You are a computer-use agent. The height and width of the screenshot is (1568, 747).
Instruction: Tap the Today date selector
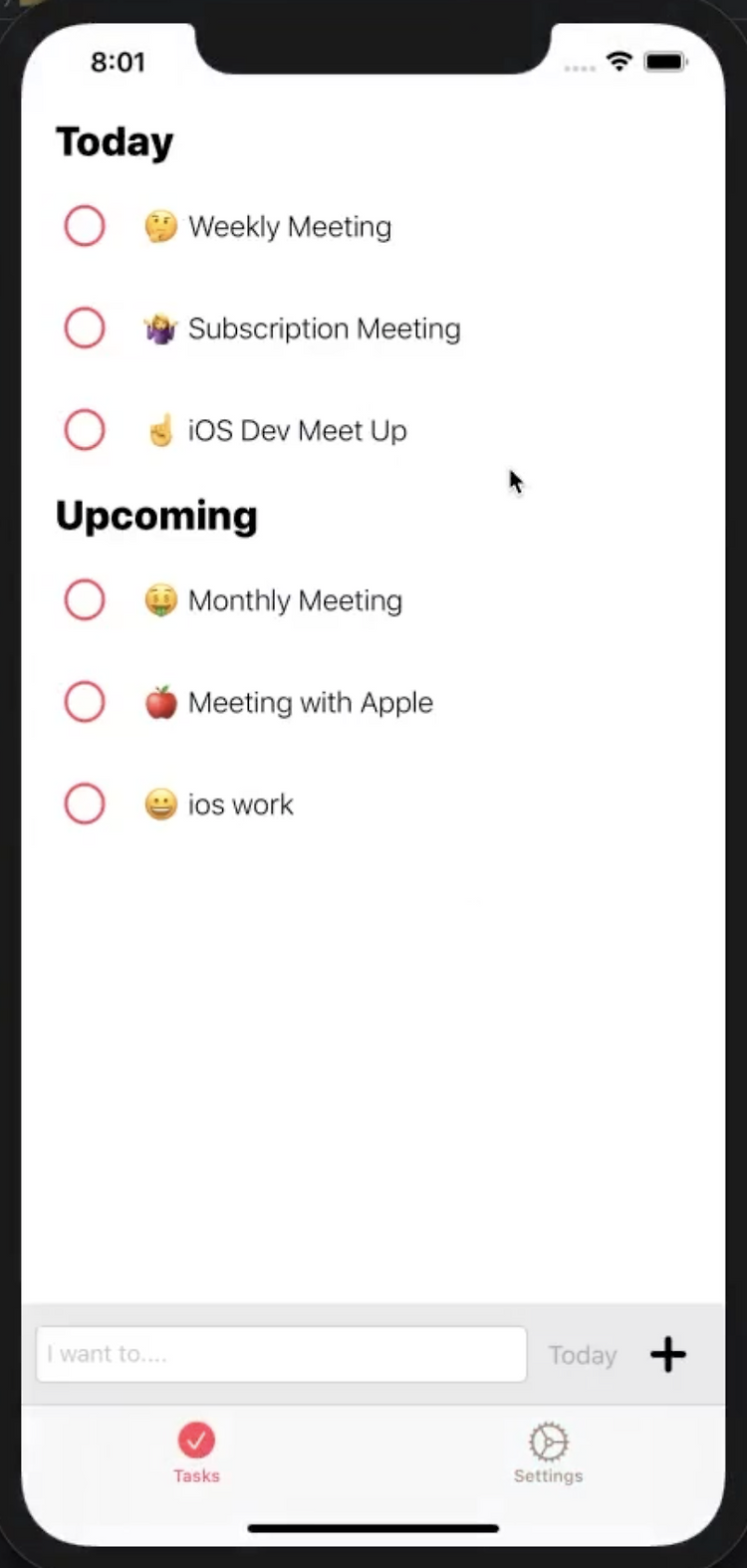click(583, 1355)
